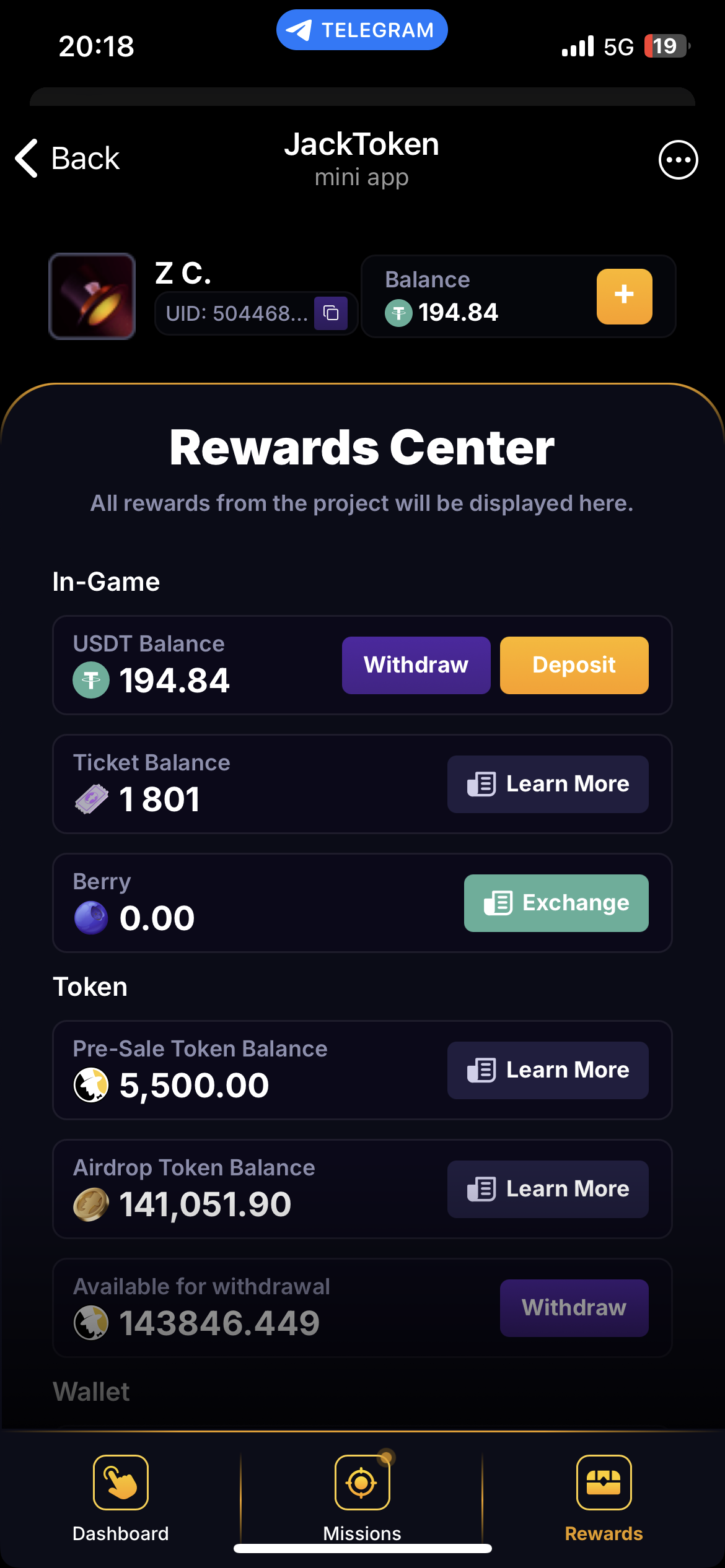Viewport: 725px width, 1568px height.
Task: Open the three-dot options menu
Action: coord(678,160)
